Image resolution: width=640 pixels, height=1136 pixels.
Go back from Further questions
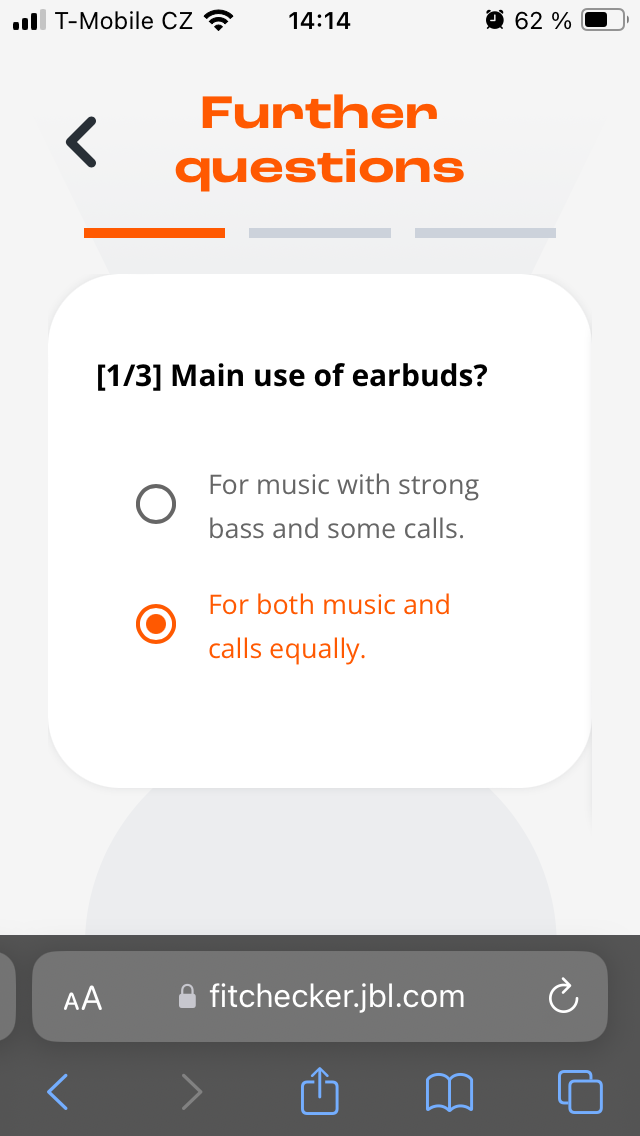[x=82, y=141]
